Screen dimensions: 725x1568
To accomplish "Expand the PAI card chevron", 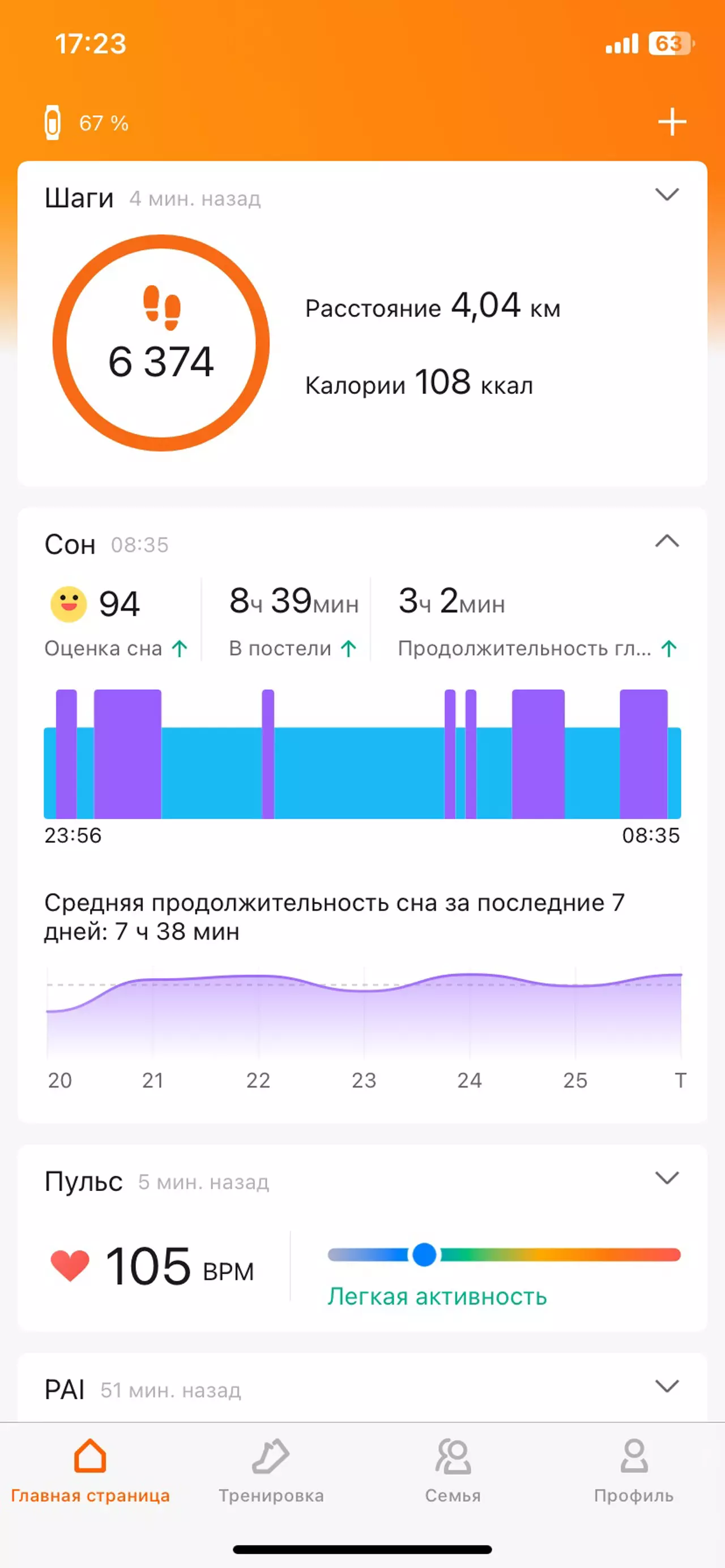I will pyautogui.click(x=667, y=1386).
